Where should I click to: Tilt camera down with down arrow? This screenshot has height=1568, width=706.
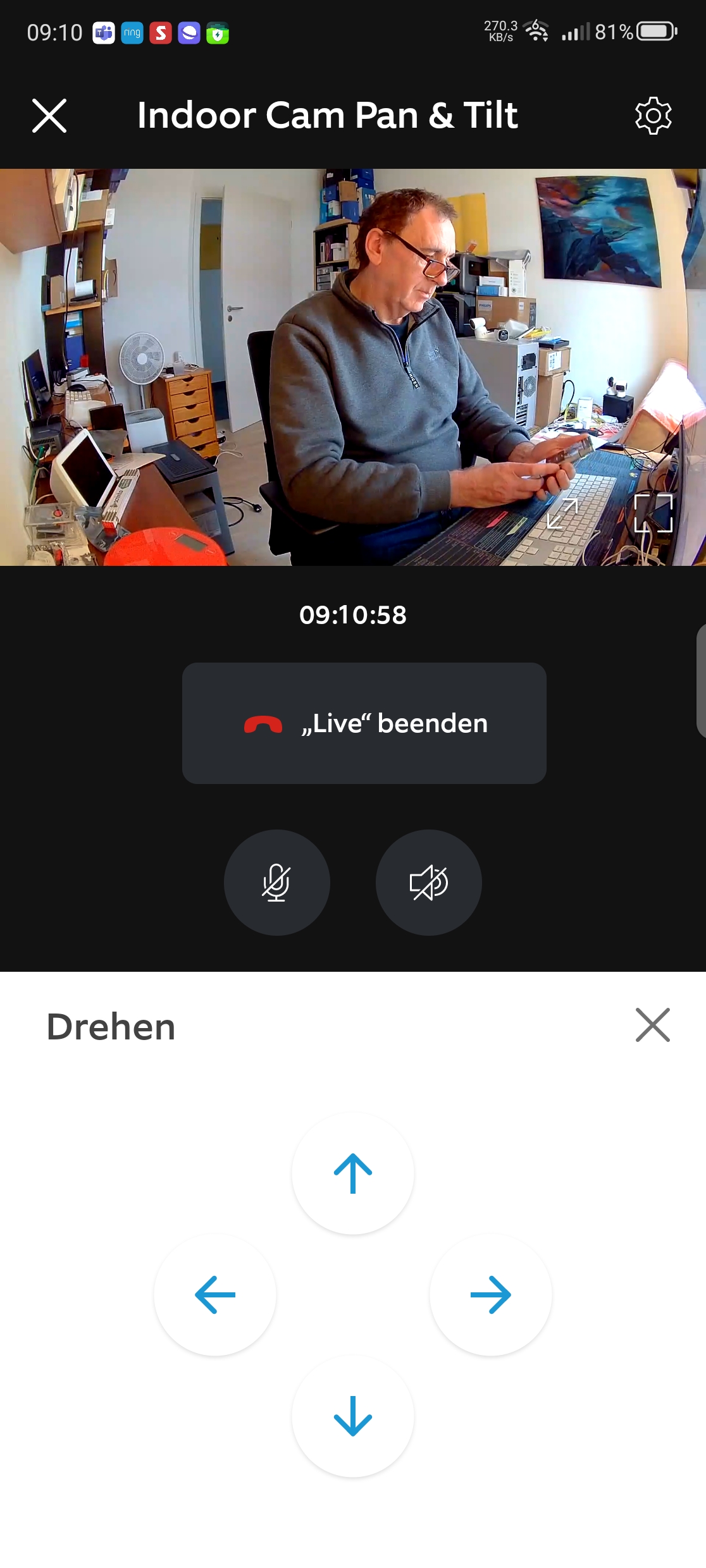352,1416
